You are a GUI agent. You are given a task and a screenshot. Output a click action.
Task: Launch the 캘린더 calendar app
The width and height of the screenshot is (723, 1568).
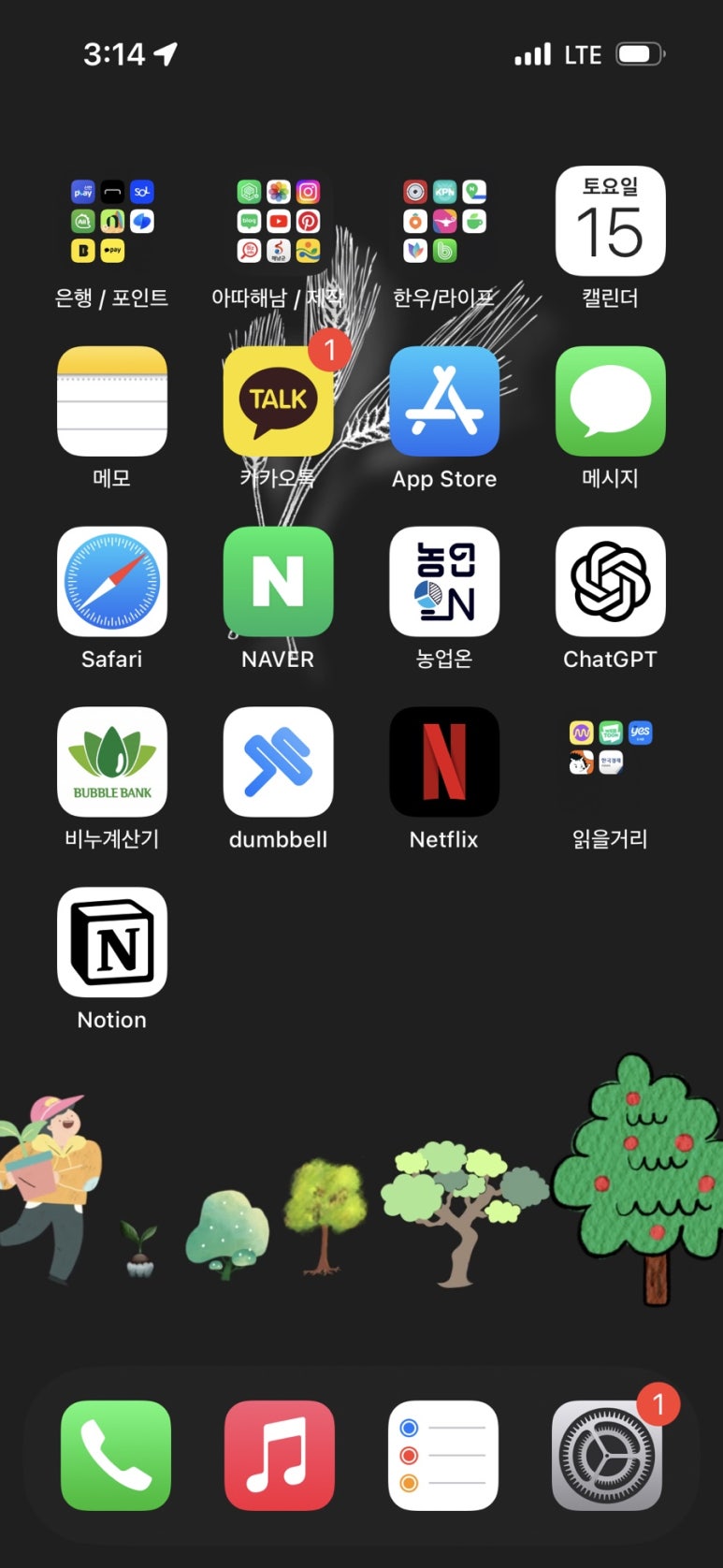[610, 222]
